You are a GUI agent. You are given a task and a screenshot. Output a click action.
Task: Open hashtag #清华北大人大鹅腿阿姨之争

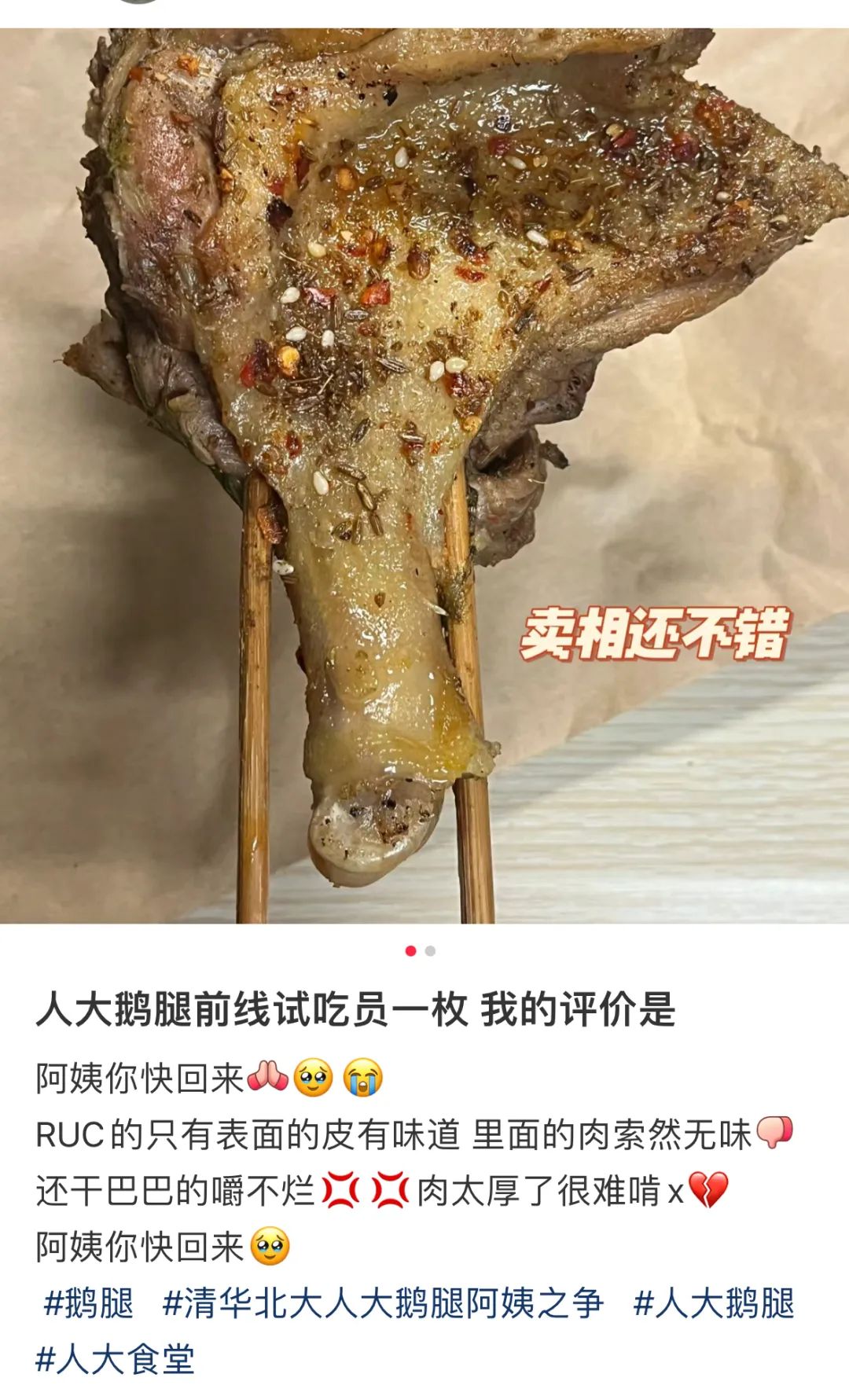pyautogui.click(x=383, y=1303)
